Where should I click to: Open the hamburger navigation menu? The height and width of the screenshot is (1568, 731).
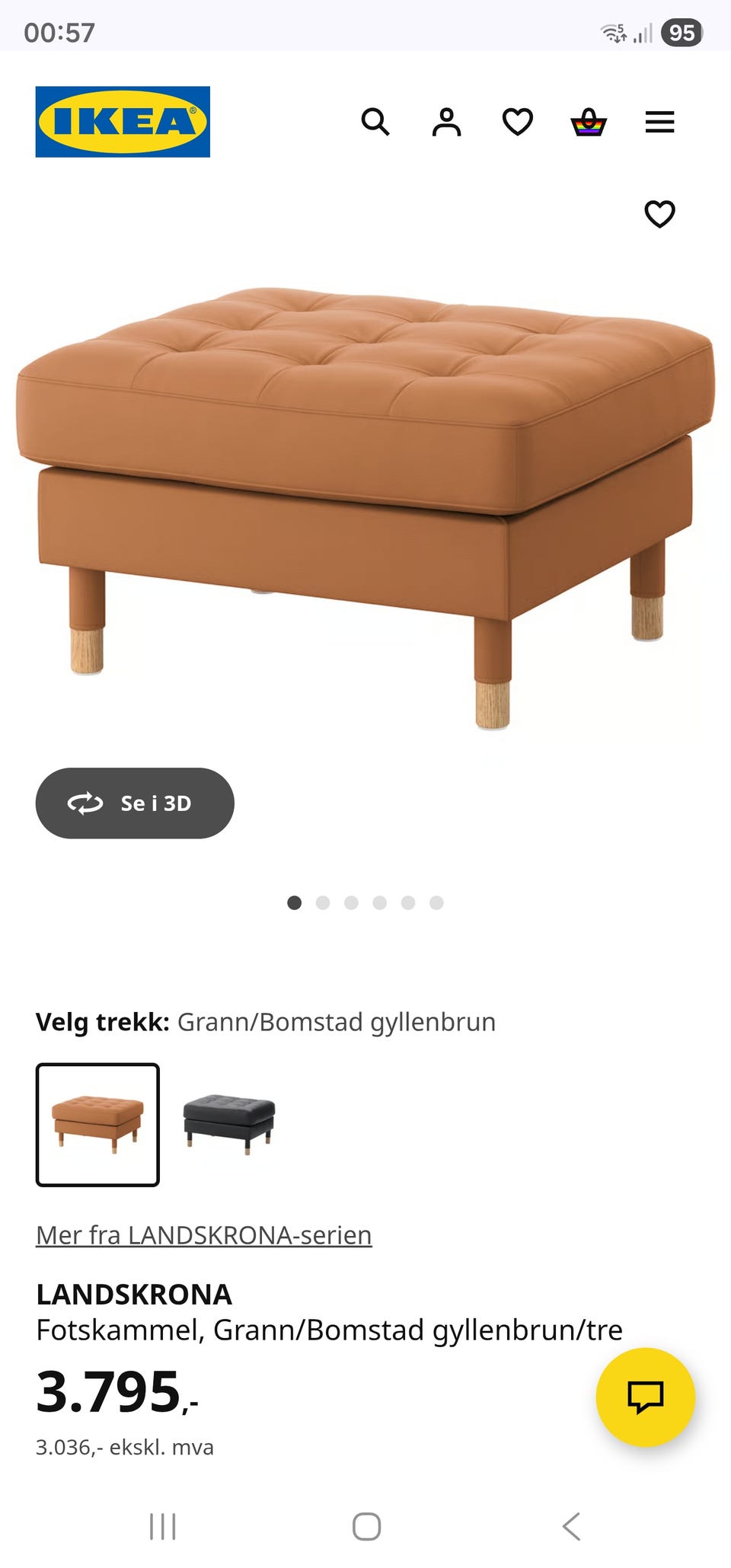tap(659, 122)
